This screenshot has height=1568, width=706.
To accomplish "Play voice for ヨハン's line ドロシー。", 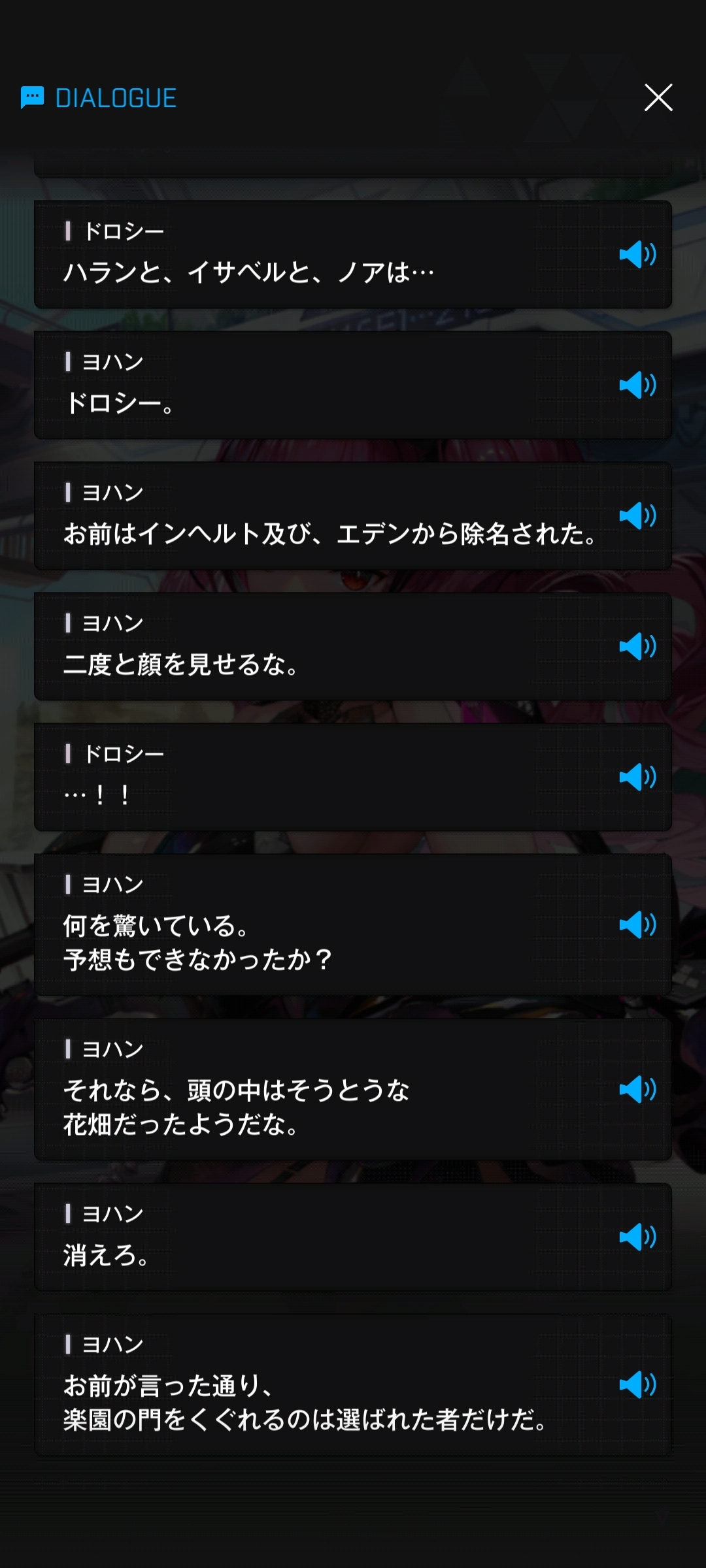I will (x=637, y=385).
